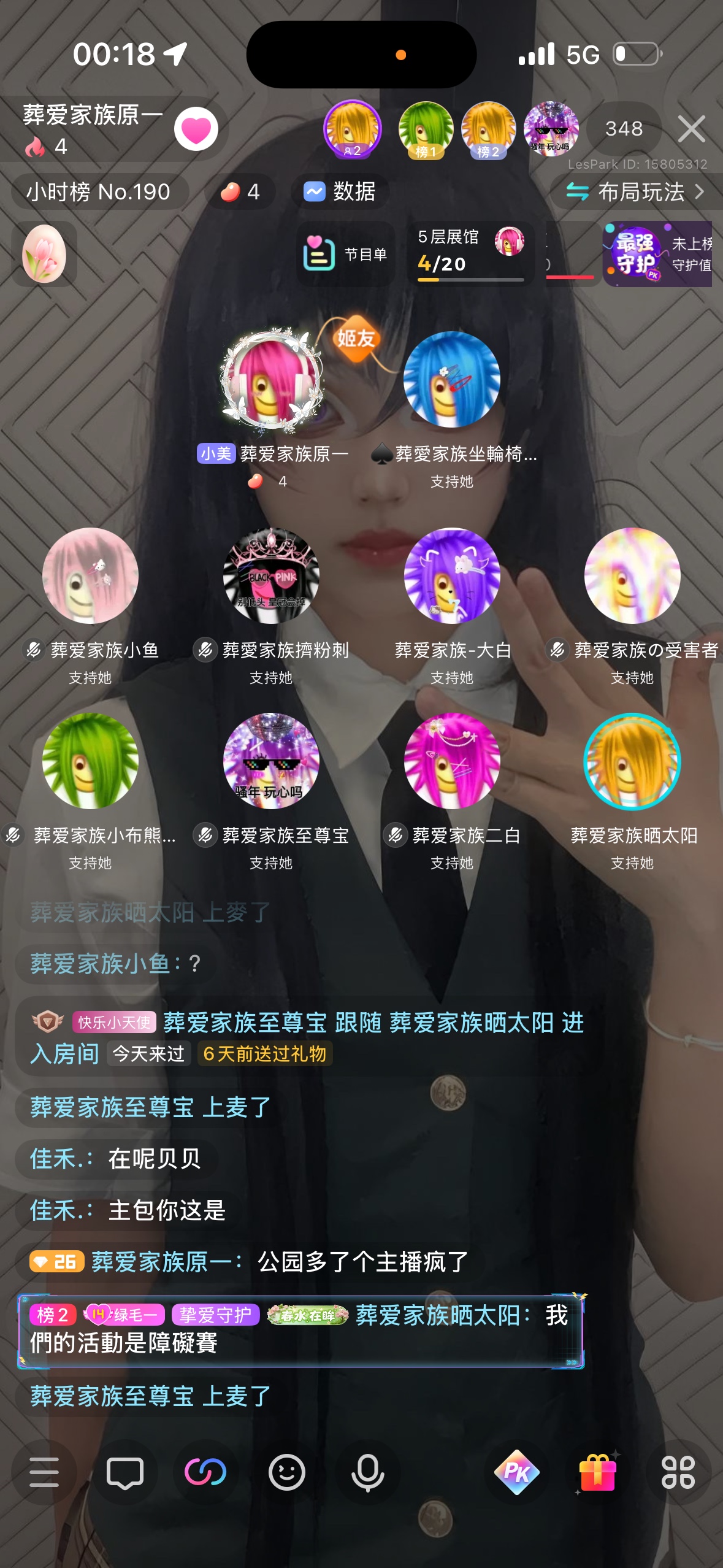Viewport: 723px width, 1568px height.
Task: Close the live room
Action: (691, 129)
